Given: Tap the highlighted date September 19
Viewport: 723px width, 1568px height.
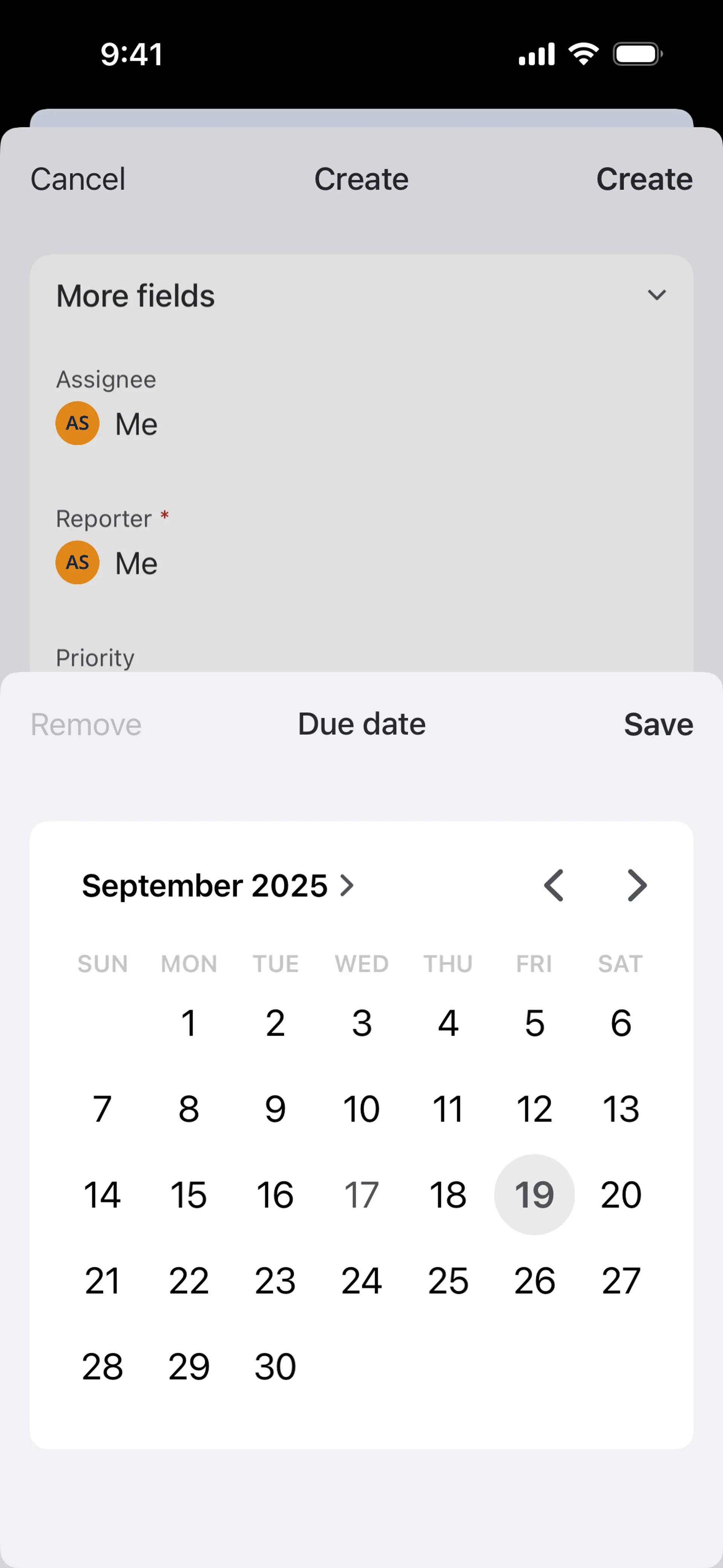Looking at the screenshot, I should tap(534, 1194).
